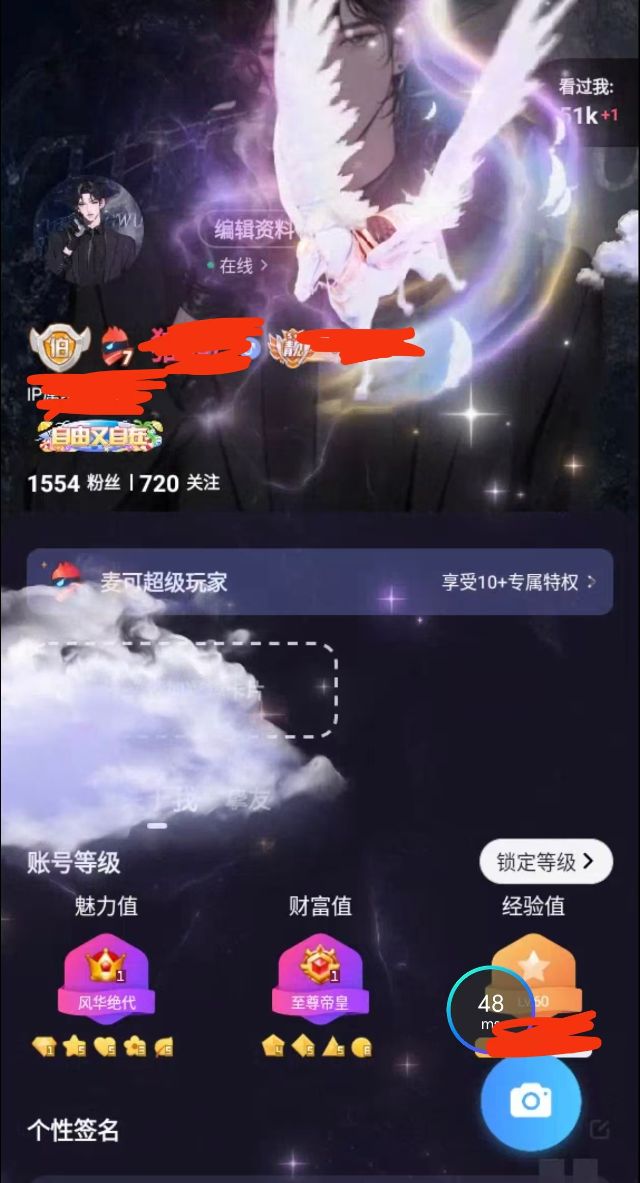640x1183 pixels.
Task: Open the 麦可超级玩家 privileges banner
Action: point(319,581)
